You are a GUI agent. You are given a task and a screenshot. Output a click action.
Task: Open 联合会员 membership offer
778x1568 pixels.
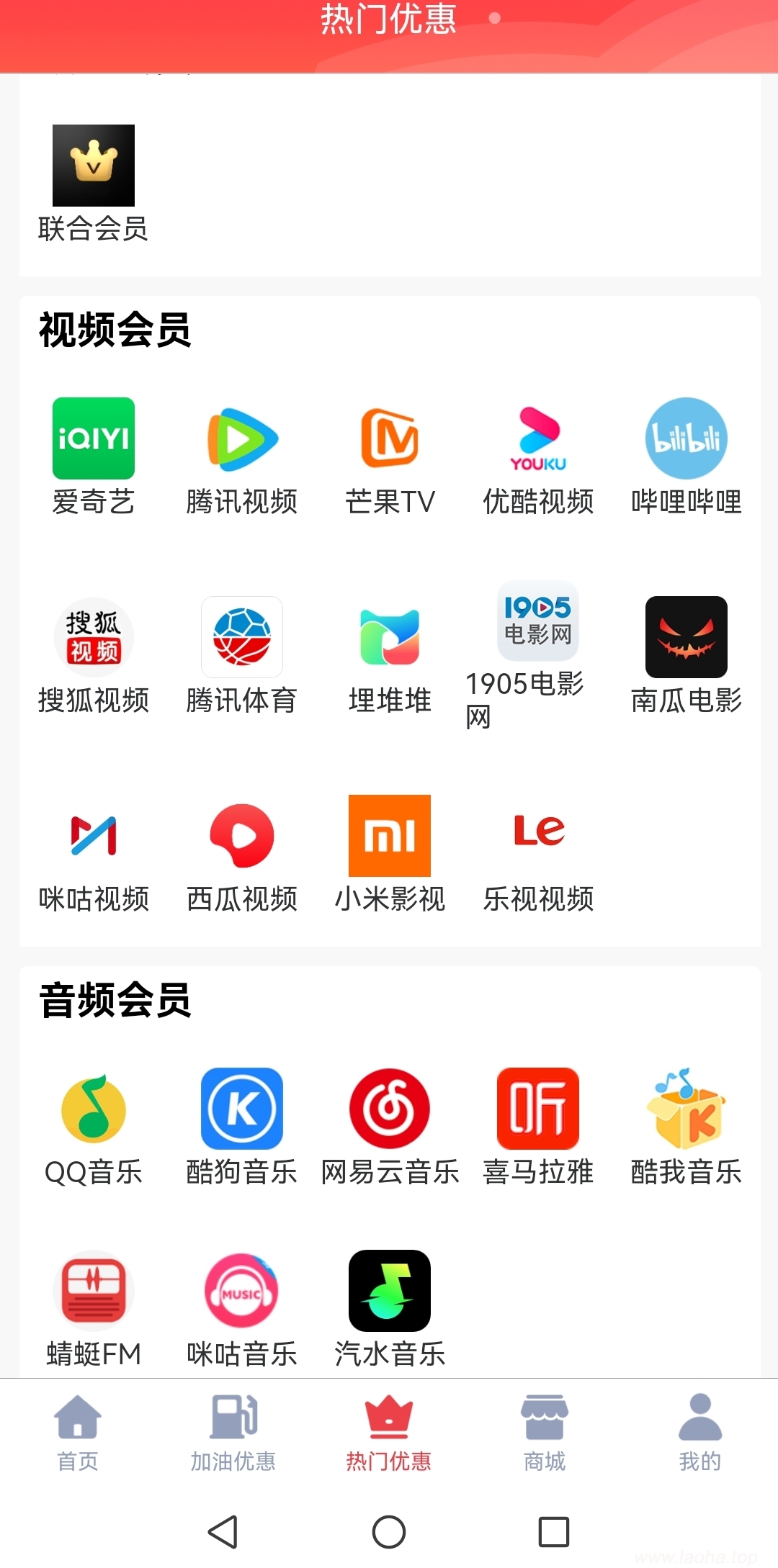pyautogui.click(x=94, y=184)
